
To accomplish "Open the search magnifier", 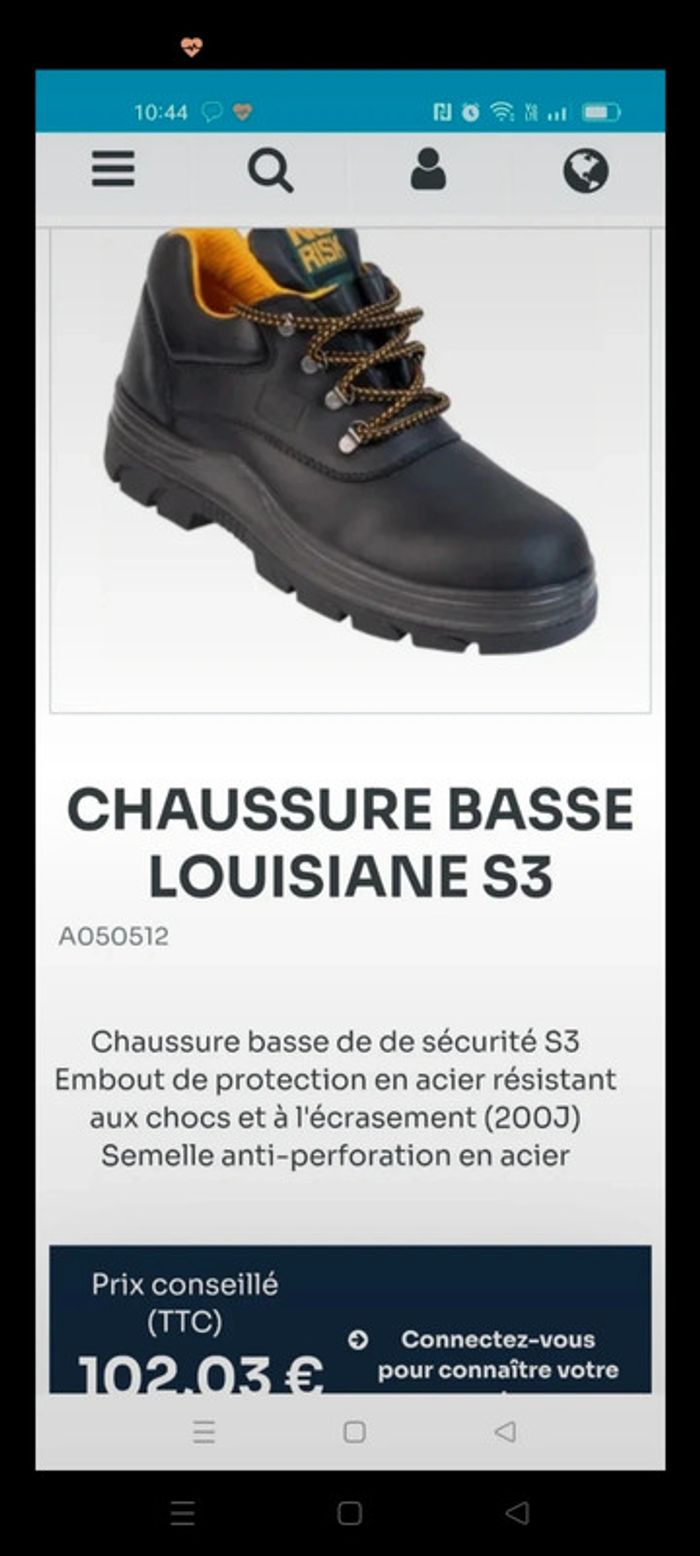I will [x=270, y=170].
